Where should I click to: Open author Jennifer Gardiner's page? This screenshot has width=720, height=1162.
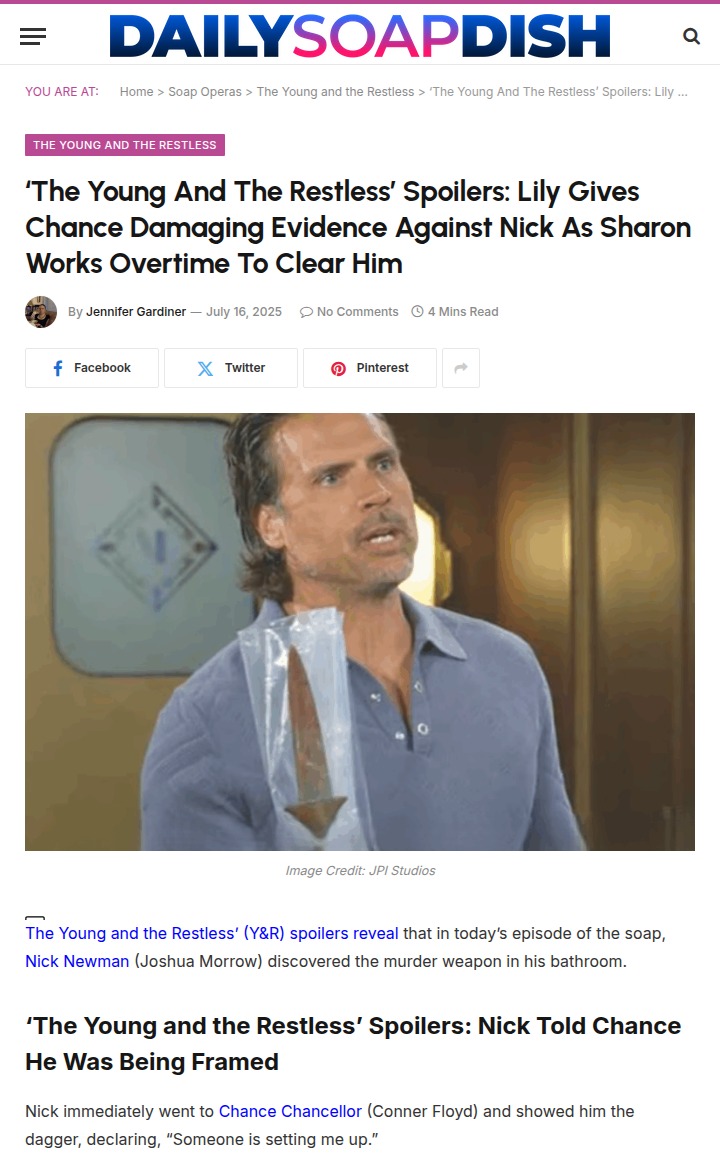pos(136,312)
